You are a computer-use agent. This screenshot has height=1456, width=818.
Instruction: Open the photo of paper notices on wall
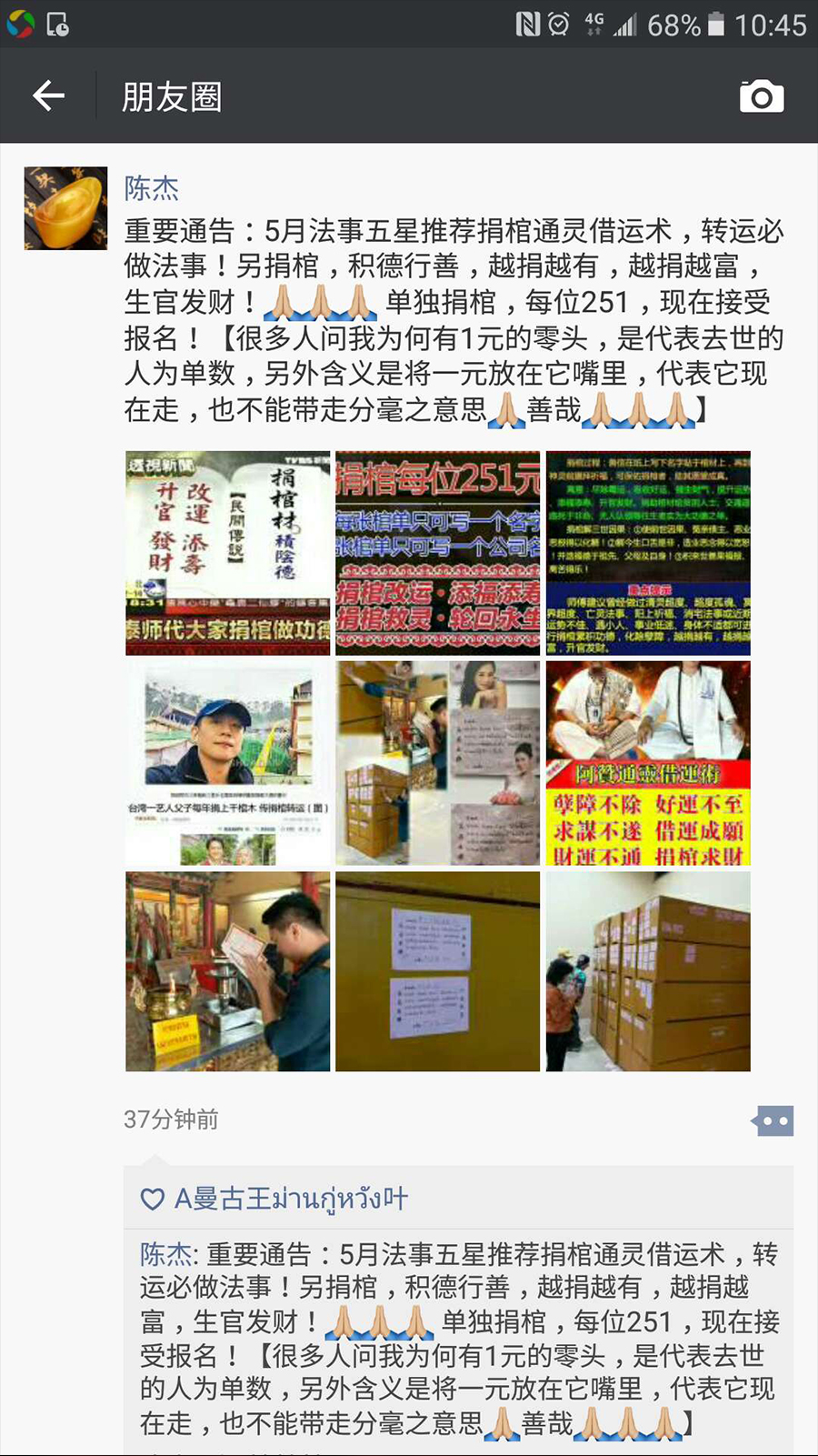(437, 971)
